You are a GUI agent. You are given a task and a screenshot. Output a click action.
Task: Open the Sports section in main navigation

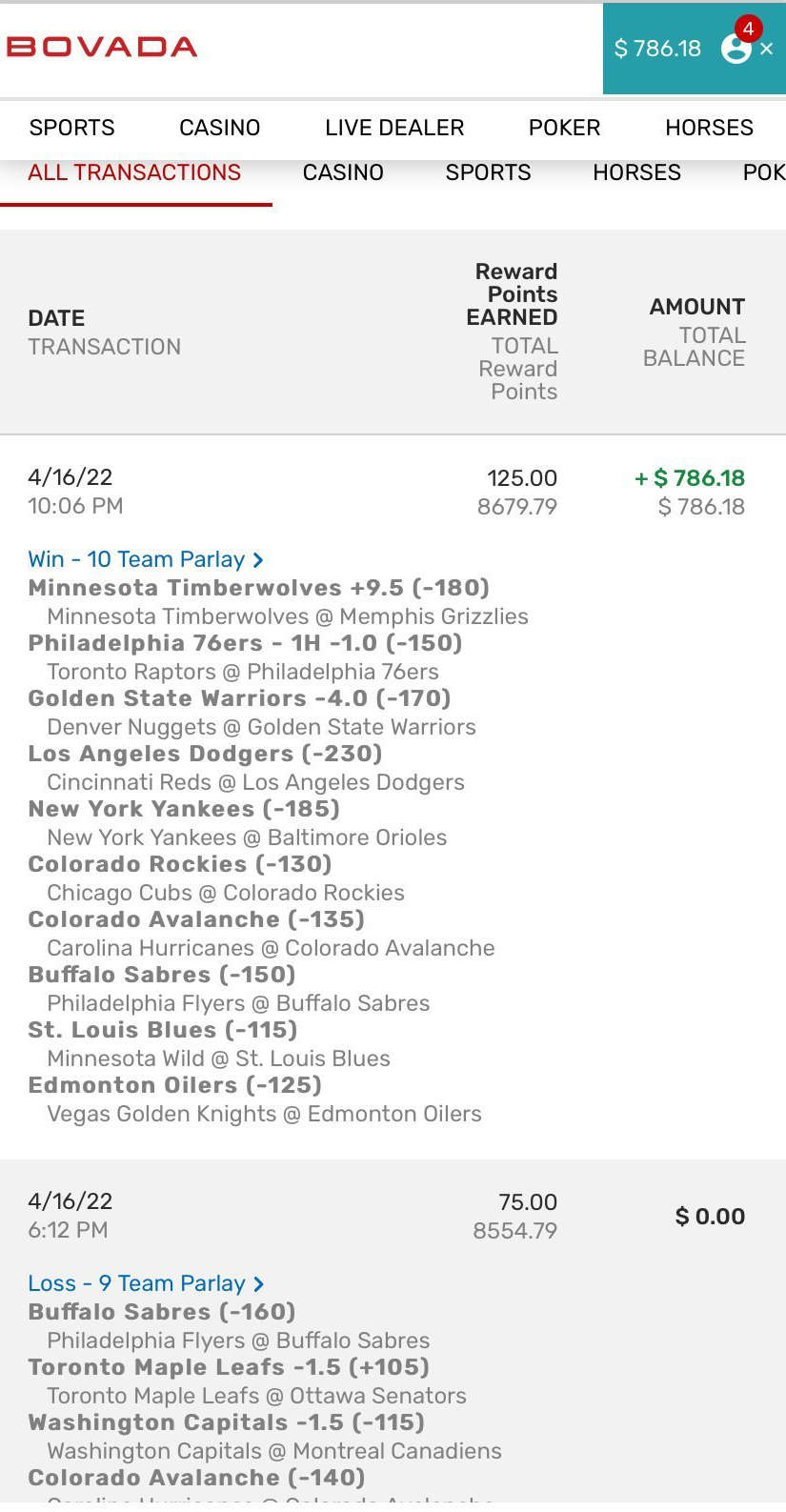click(71, 128)
